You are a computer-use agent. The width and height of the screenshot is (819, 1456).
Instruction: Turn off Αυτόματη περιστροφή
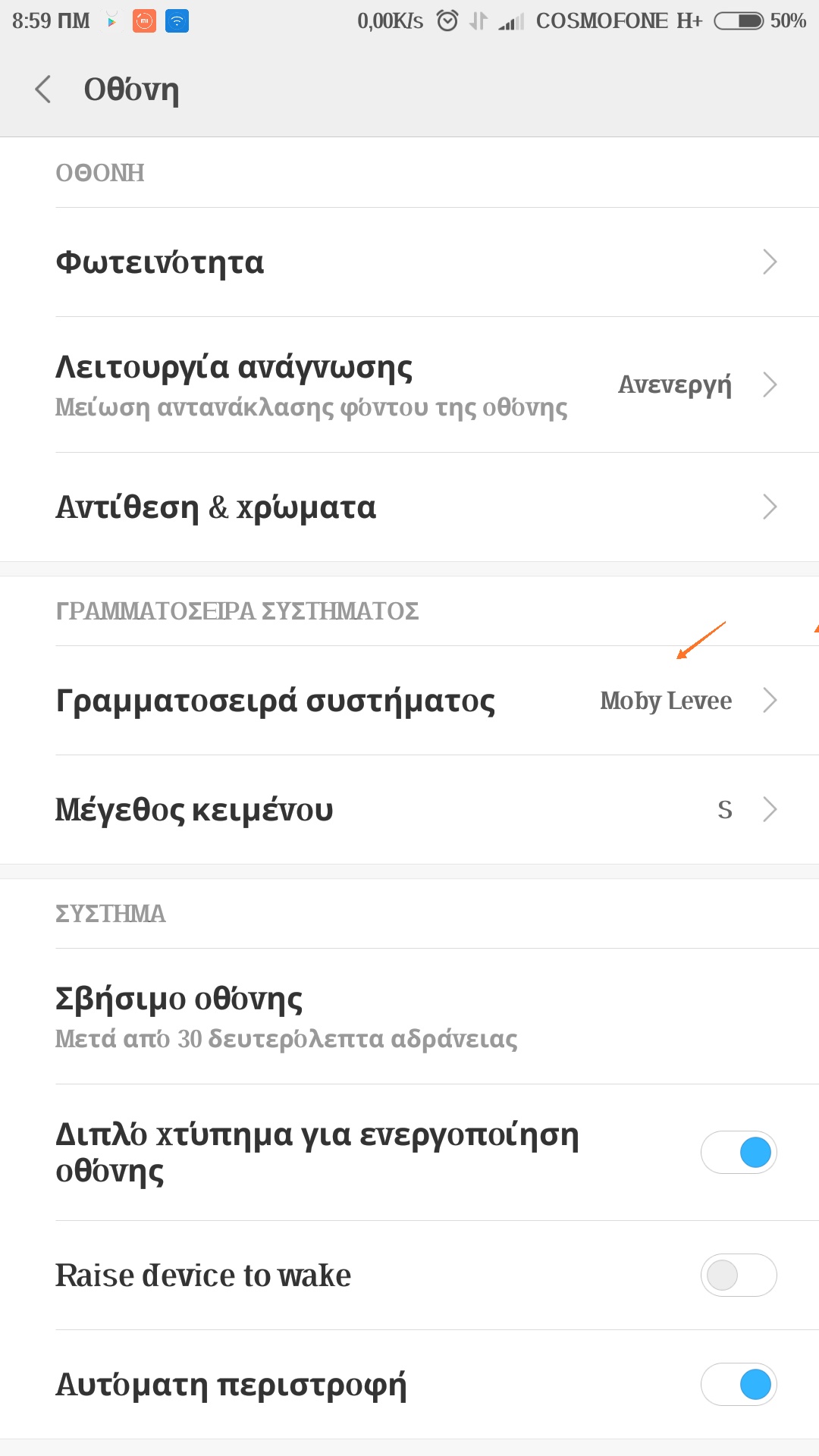pos(739,1385)
